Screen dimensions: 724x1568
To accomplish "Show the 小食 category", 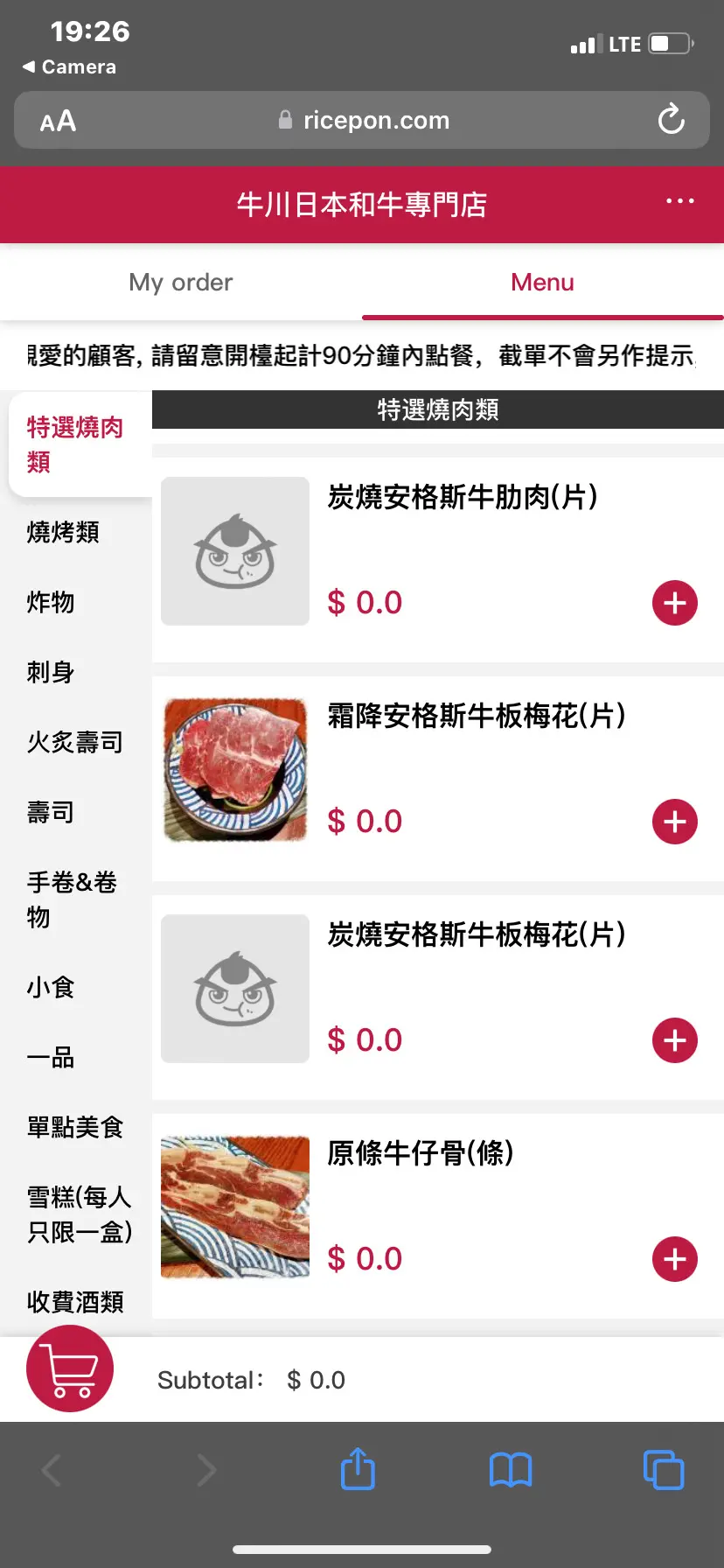I will (51, 987).
